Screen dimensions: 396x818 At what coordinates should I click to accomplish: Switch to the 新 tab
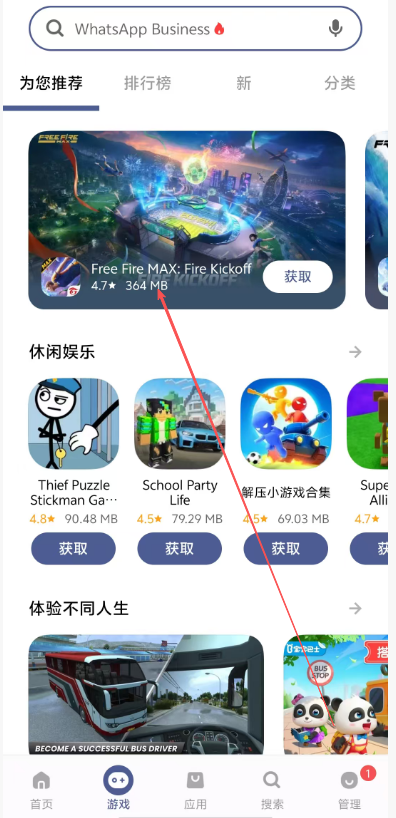244,83
